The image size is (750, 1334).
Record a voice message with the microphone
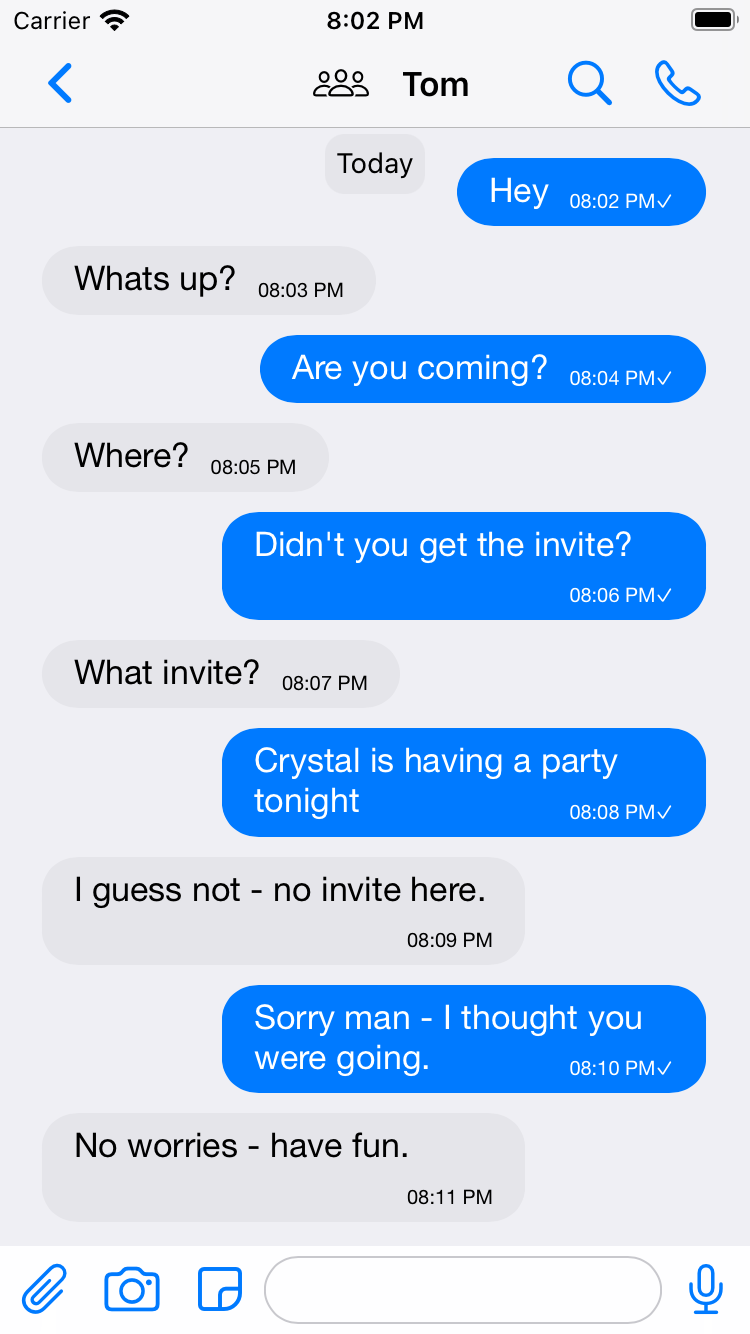[705, 1289]
